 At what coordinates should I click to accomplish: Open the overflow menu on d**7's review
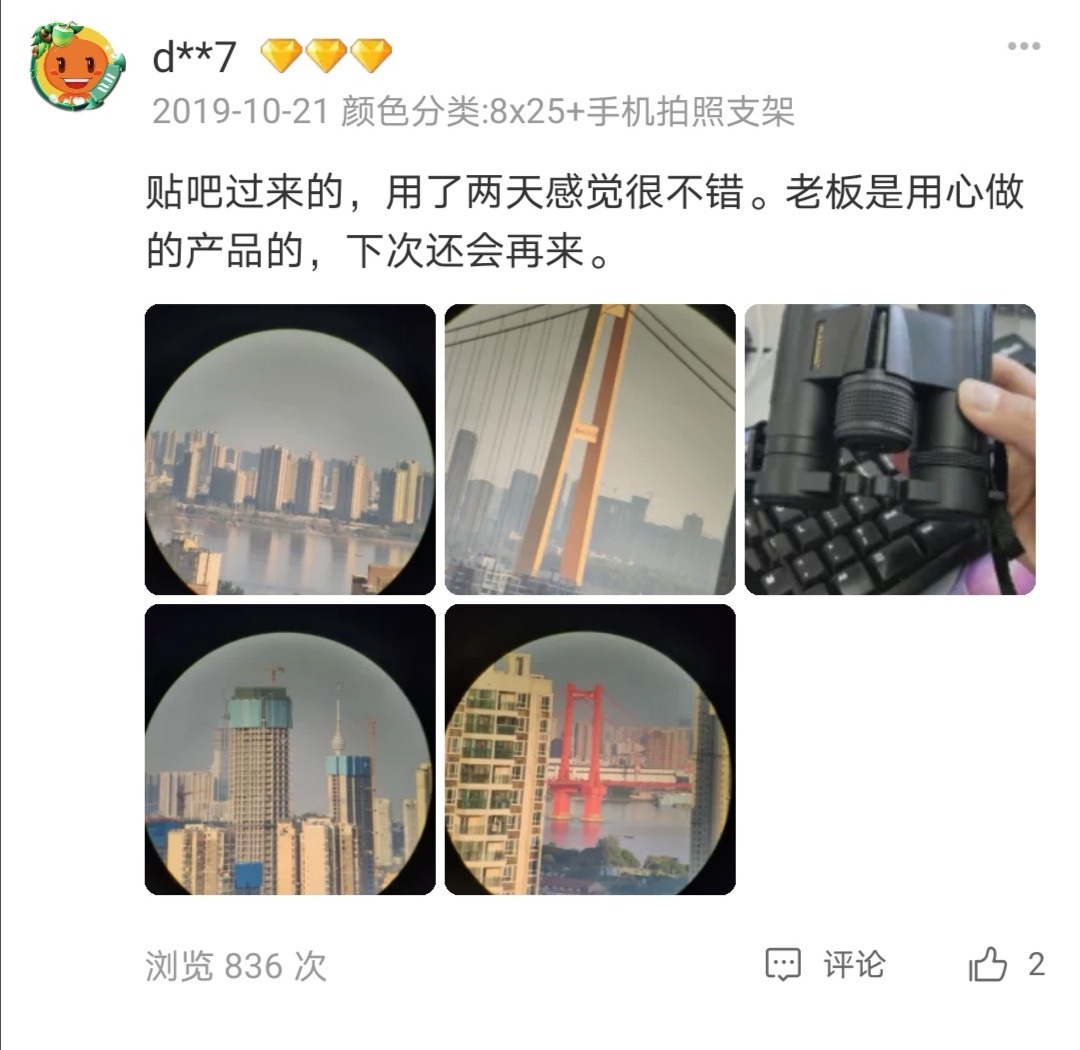(1023, 47)
